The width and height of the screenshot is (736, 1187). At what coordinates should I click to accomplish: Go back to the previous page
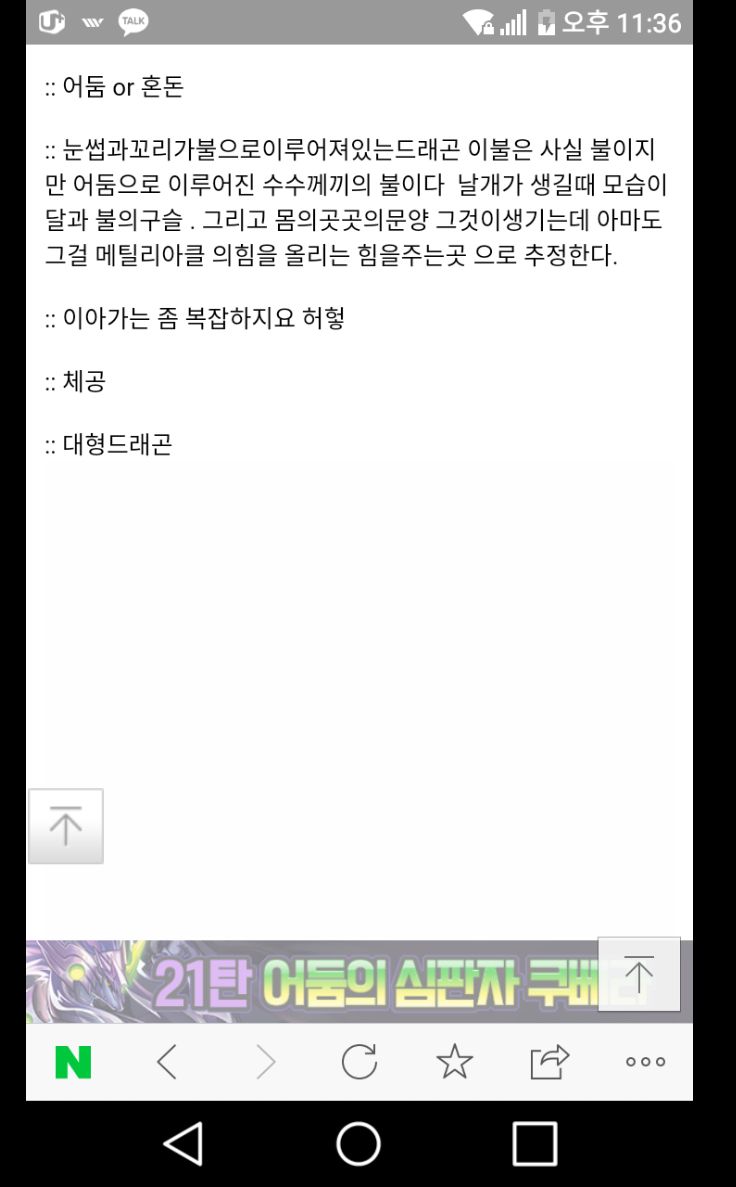pyautogui.click(x=167, y=1061)
